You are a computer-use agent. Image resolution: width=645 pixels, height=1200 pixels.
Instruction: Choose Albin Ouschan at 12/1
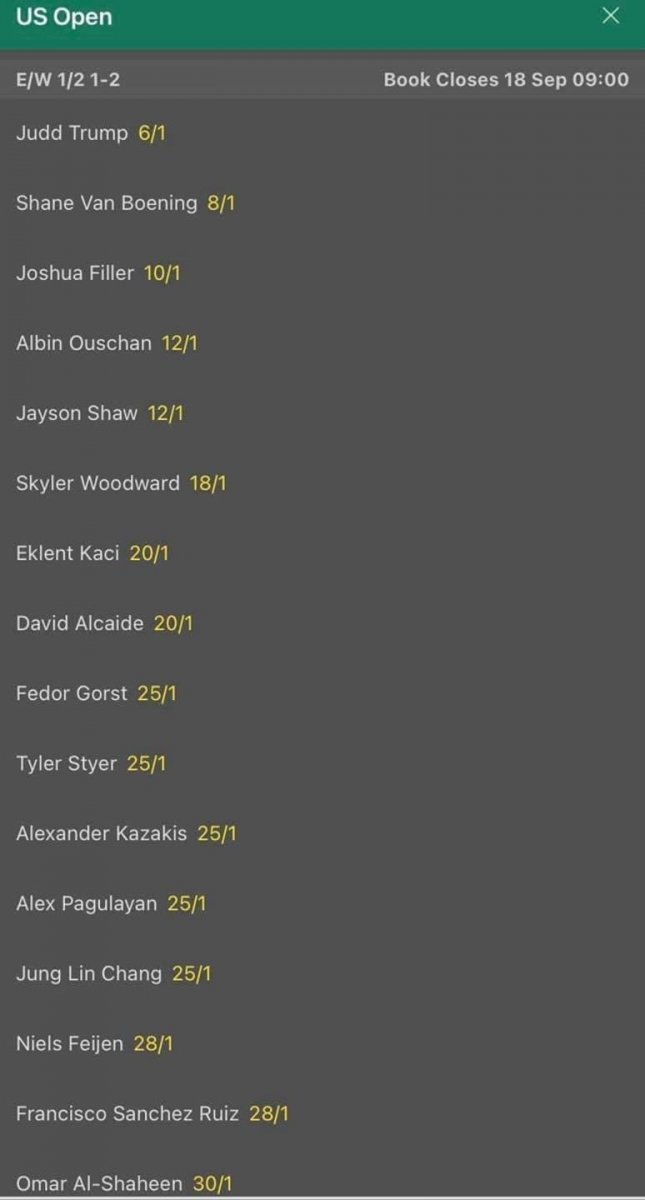coord(180,343)
